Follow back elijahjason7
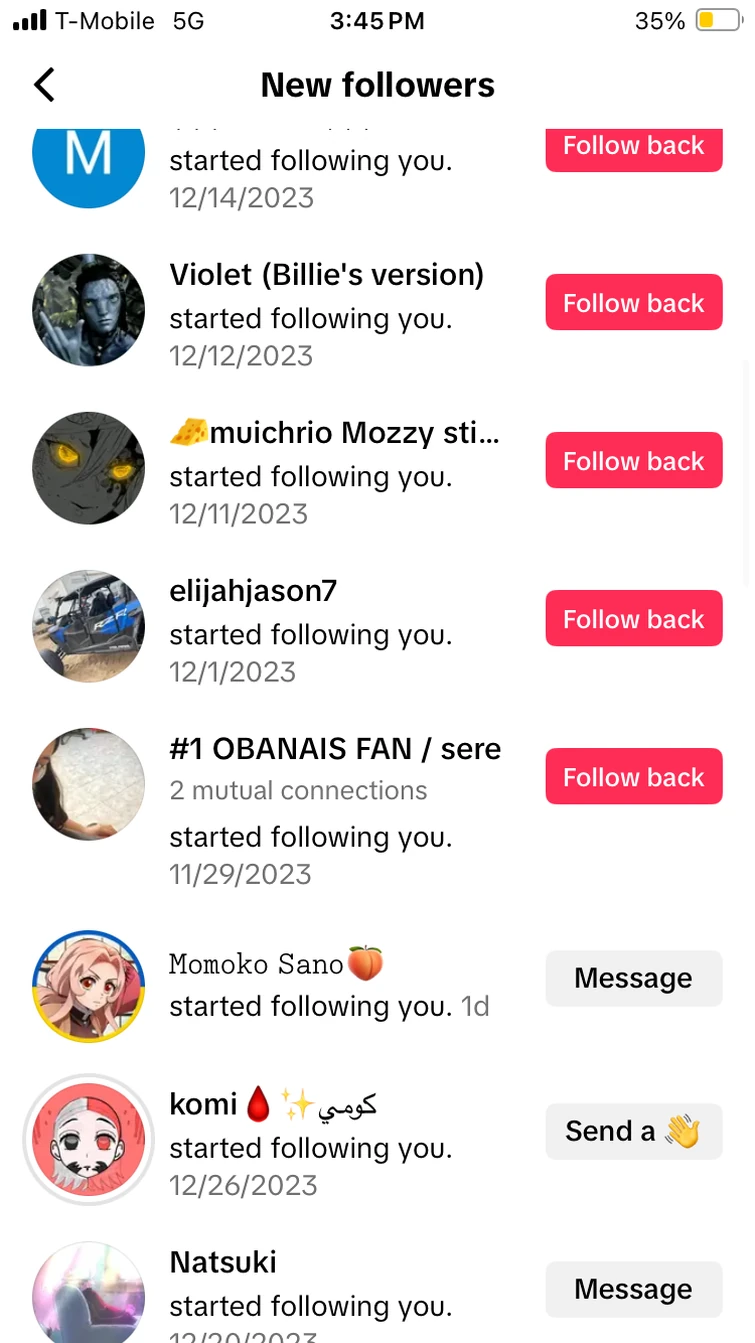The image size is (755, 1343). click(633, 618)
